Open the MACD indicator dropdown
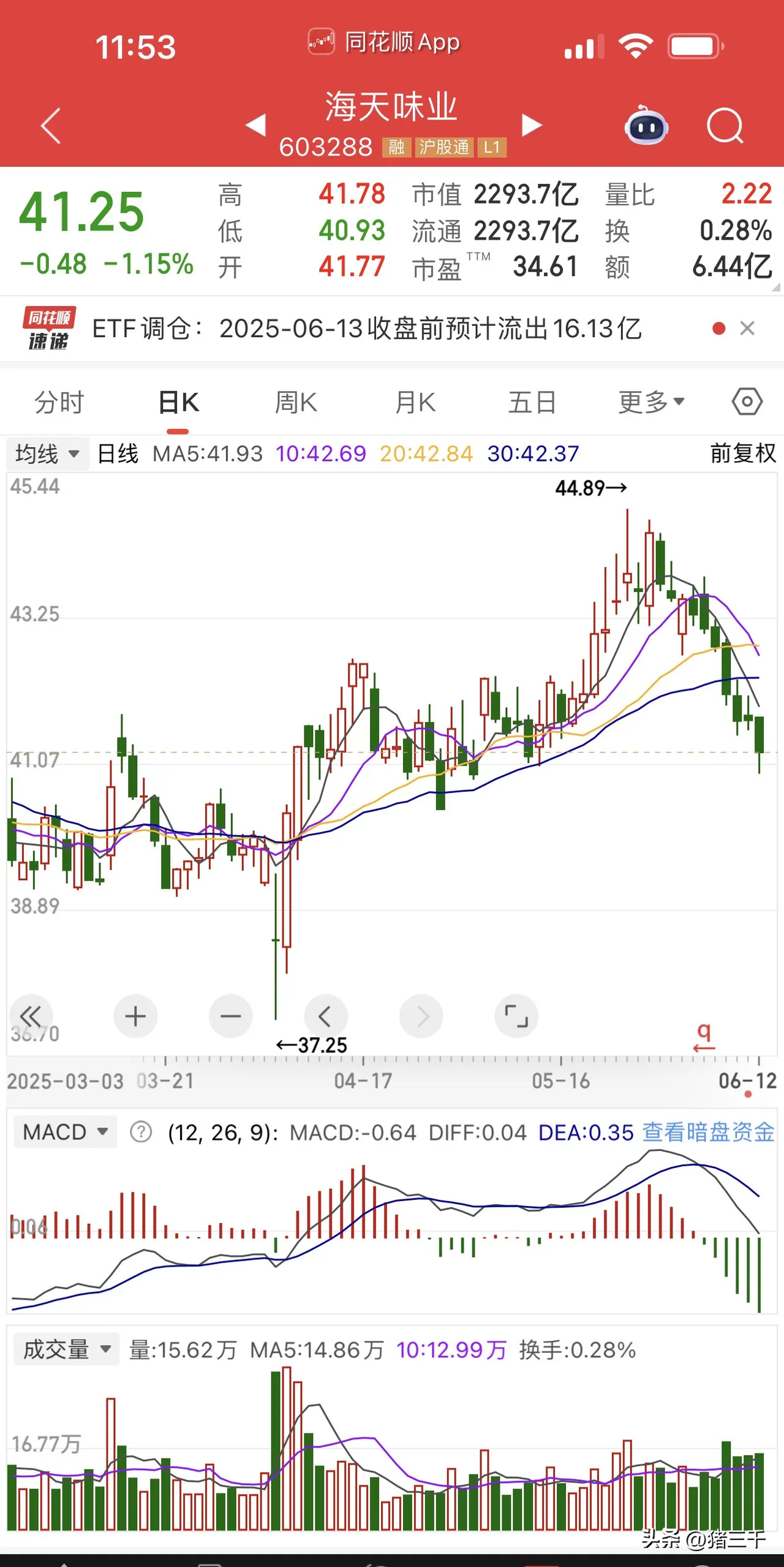The image size is (784, 1567). 65,1132
